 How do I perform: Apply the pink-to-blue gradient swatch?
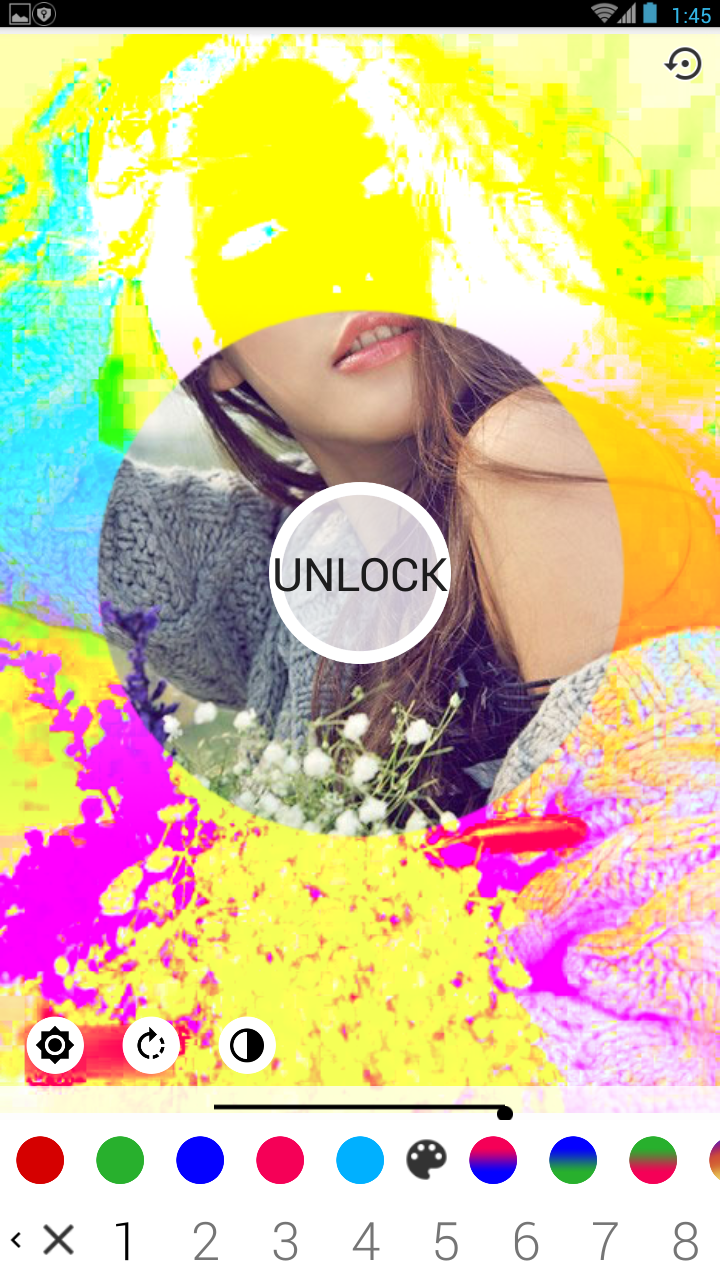(x=493, y=1160)
